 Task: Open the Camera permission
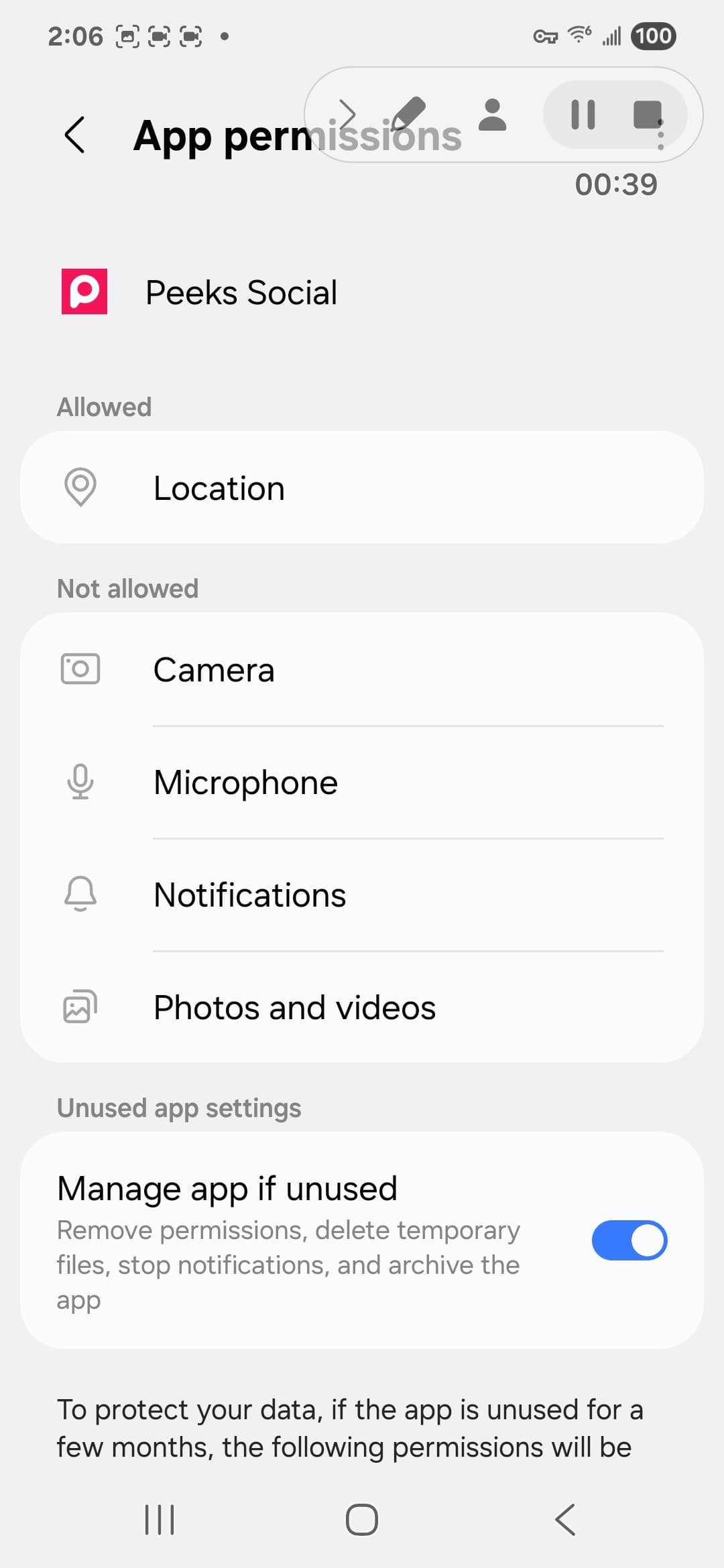[362, 669]
